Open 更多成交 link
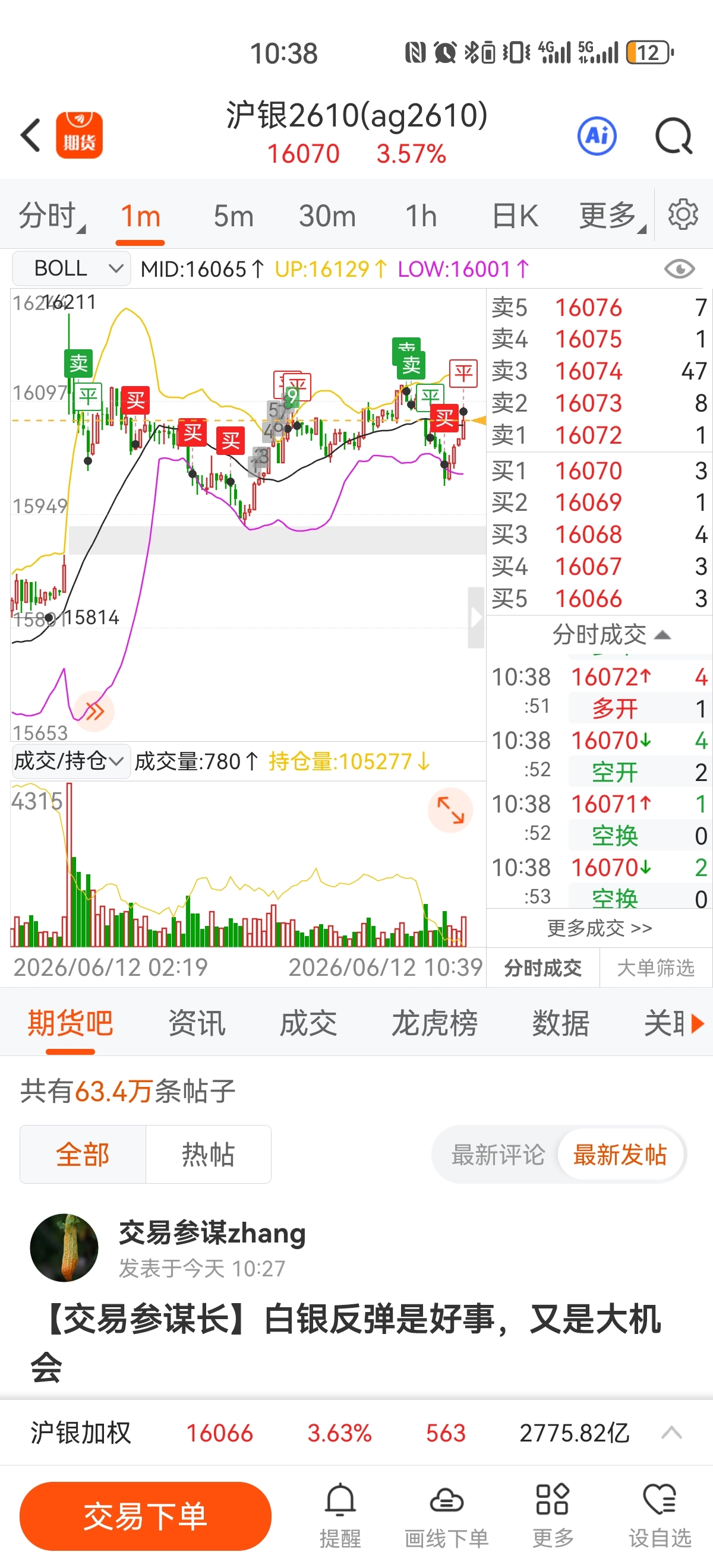Viewport: 713px width, 1568px height. 599,928
